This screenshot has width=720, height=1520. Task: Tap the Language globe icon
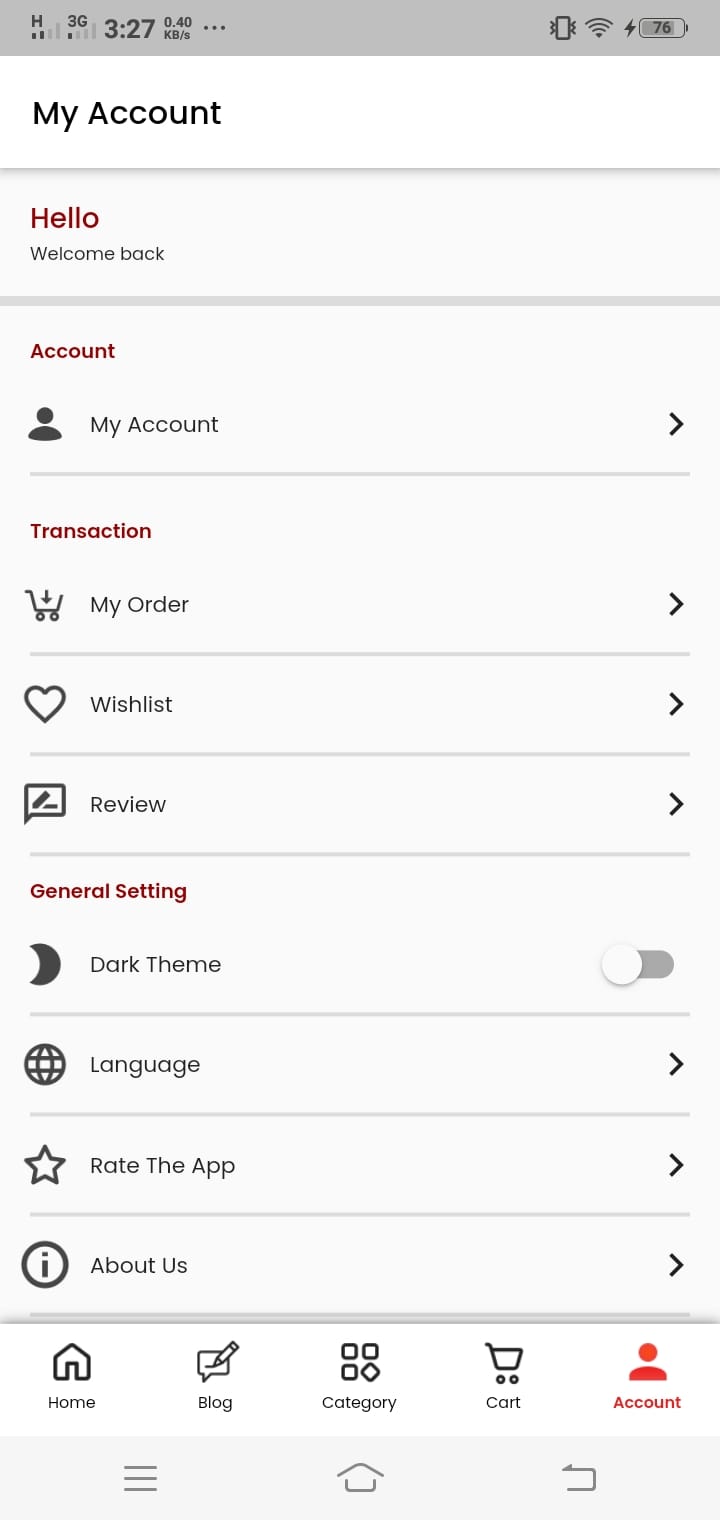[45, 1064]
